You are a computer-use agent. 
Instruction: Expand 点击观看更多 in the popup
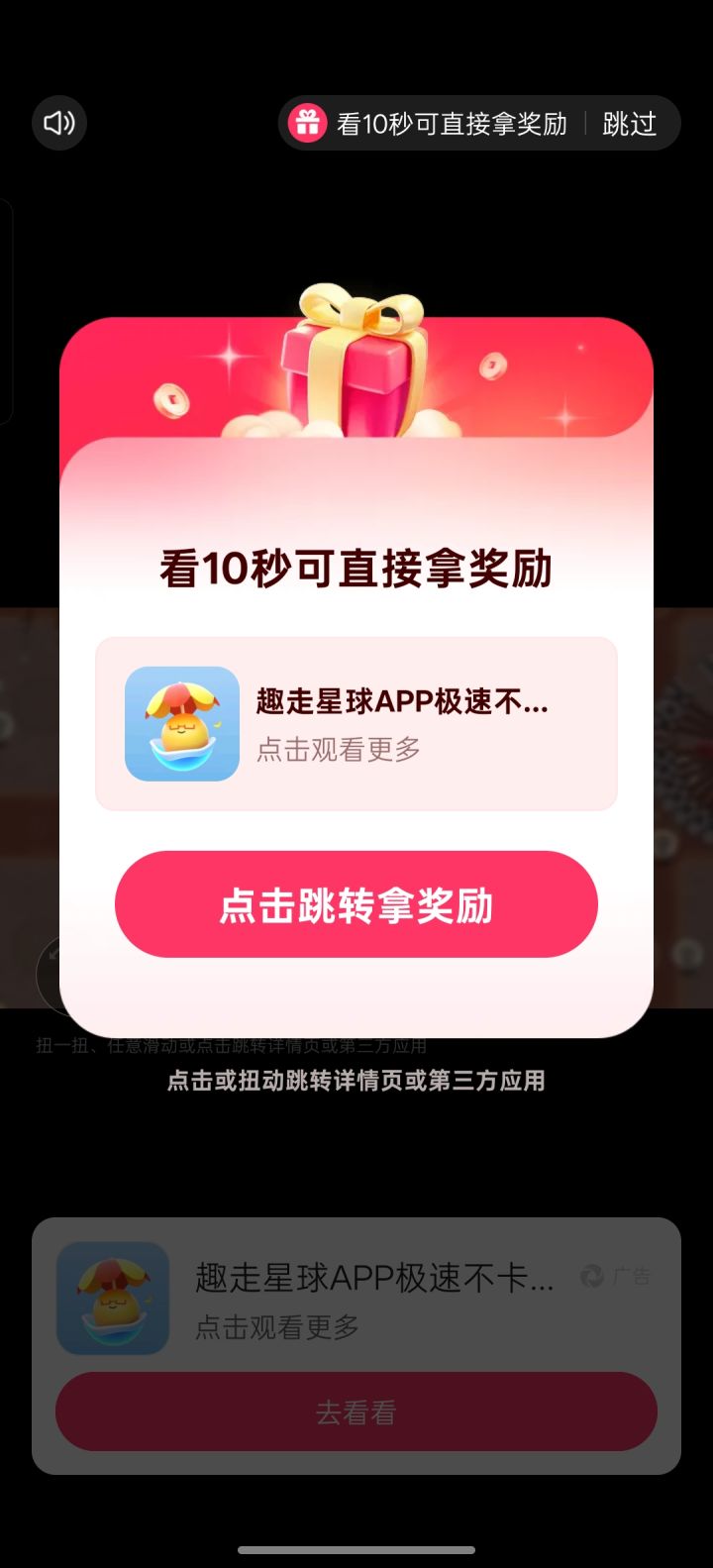point(339,750)
